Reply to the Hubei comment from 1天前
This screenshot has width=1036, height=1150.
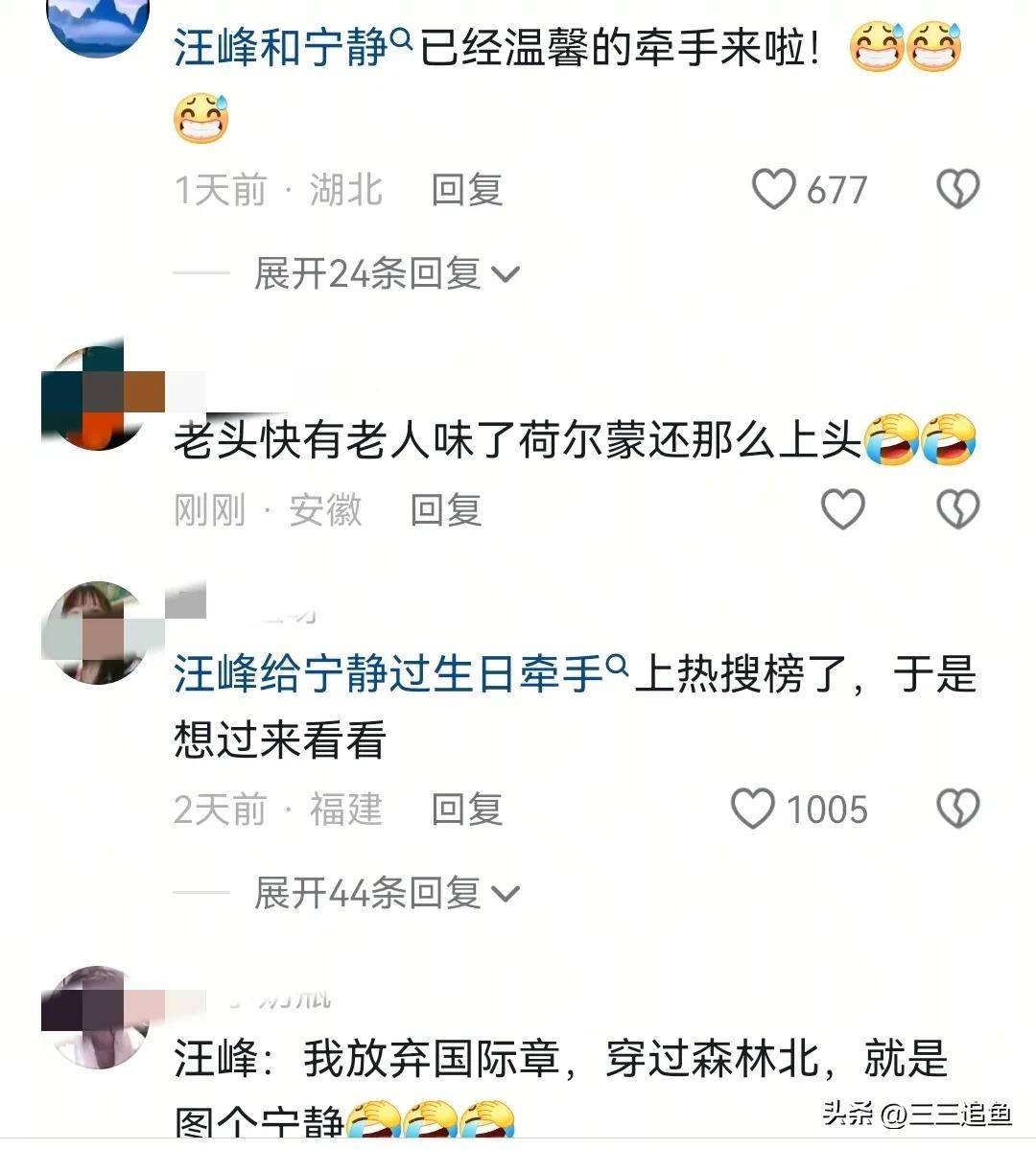(x=466, y=189)
